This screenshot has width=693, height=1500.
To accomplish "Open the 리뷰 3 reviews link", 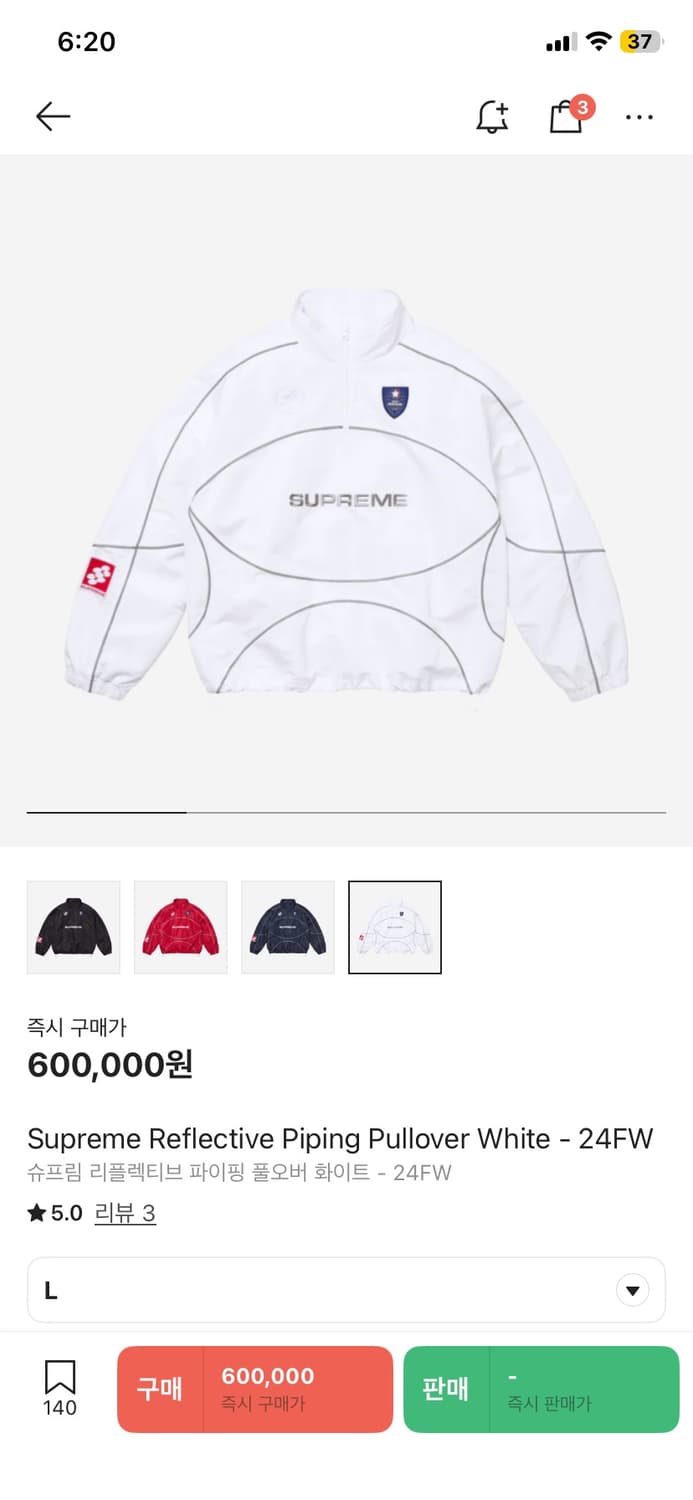I will tap(125, 1213).
